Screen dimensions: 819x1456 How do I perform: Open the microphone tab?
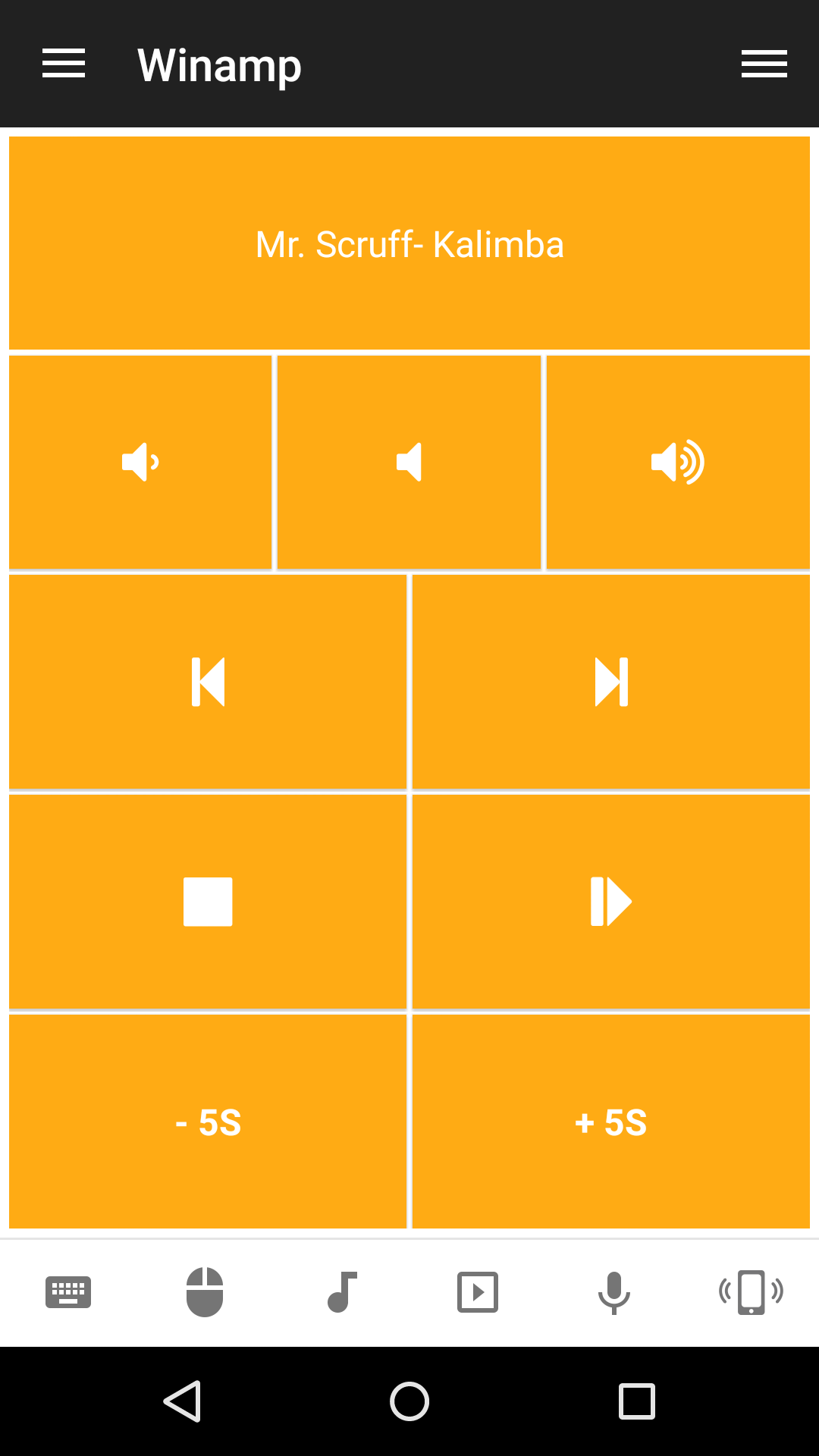(x=614, y=1292)
